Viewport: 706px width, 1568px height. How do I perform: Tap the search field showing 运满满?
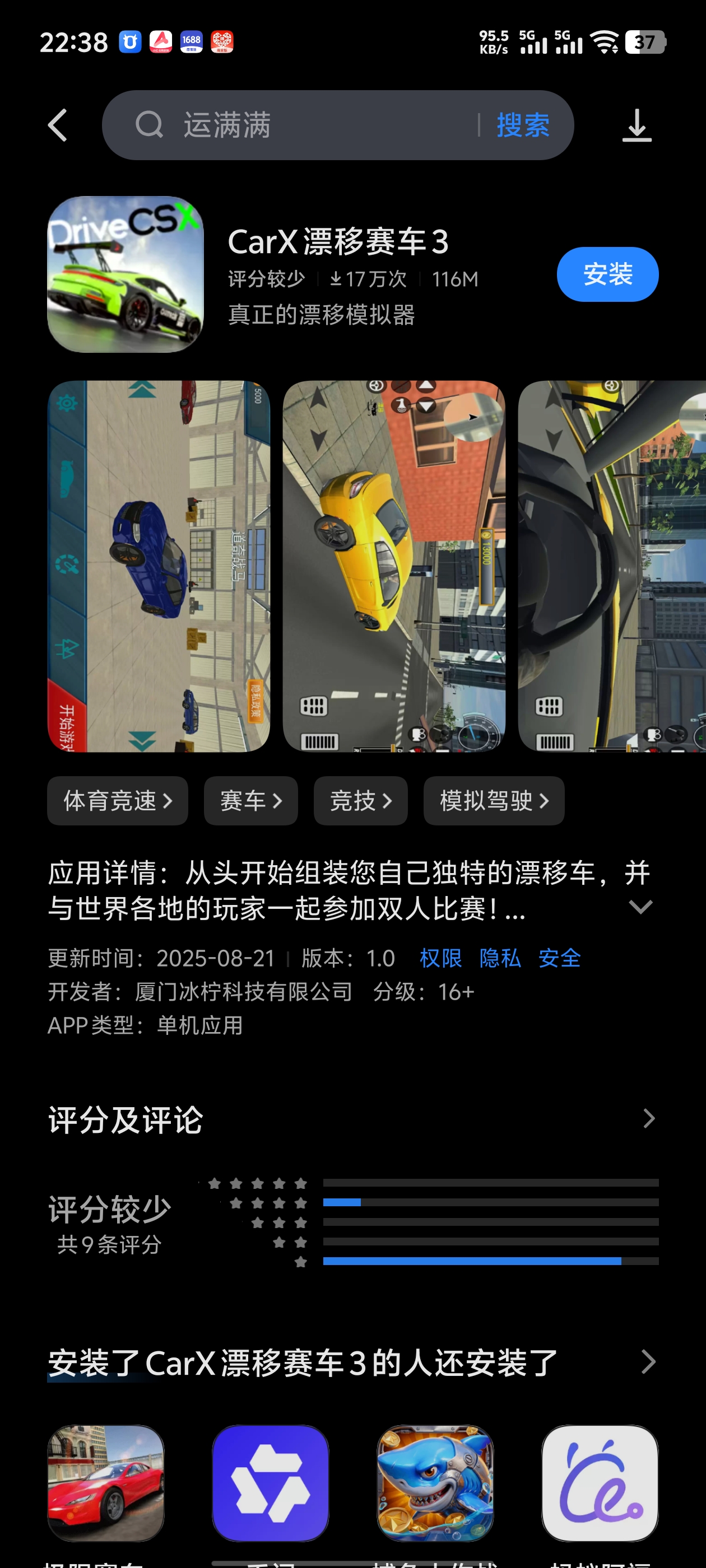pyautogui.click(x=305, y=125)
